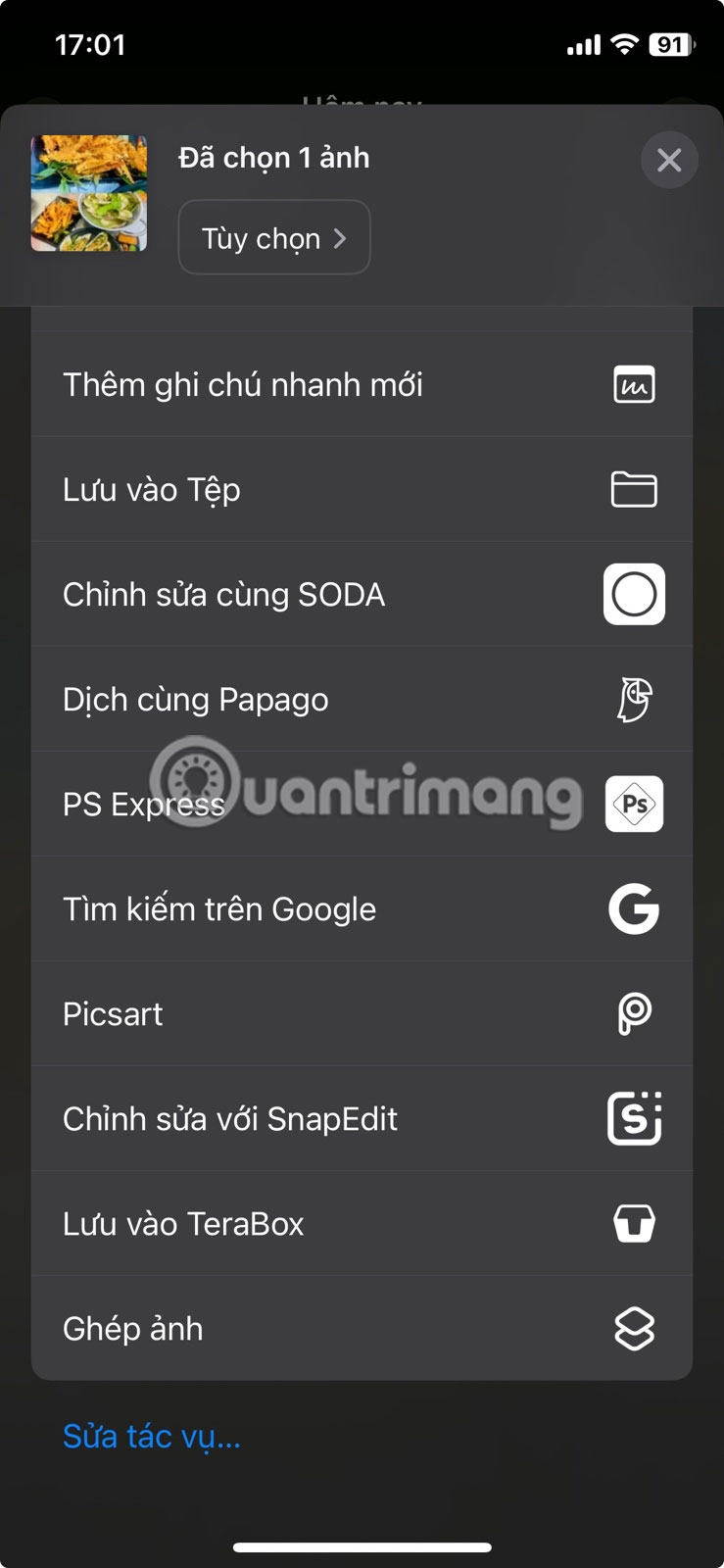Image resolution: width=724 pixels, height=1568 pixels.
Task: Select Chỉnh sửa với SnapEdit
Action: (x=362, y=1119)
